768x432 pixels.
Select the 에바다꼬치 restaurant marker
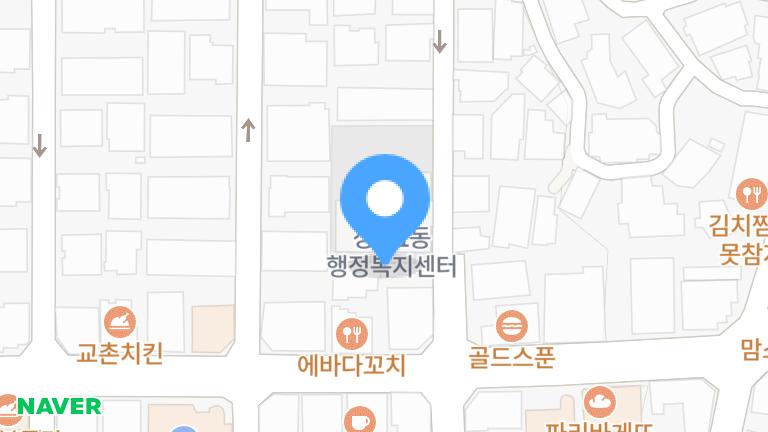point(350,333)
